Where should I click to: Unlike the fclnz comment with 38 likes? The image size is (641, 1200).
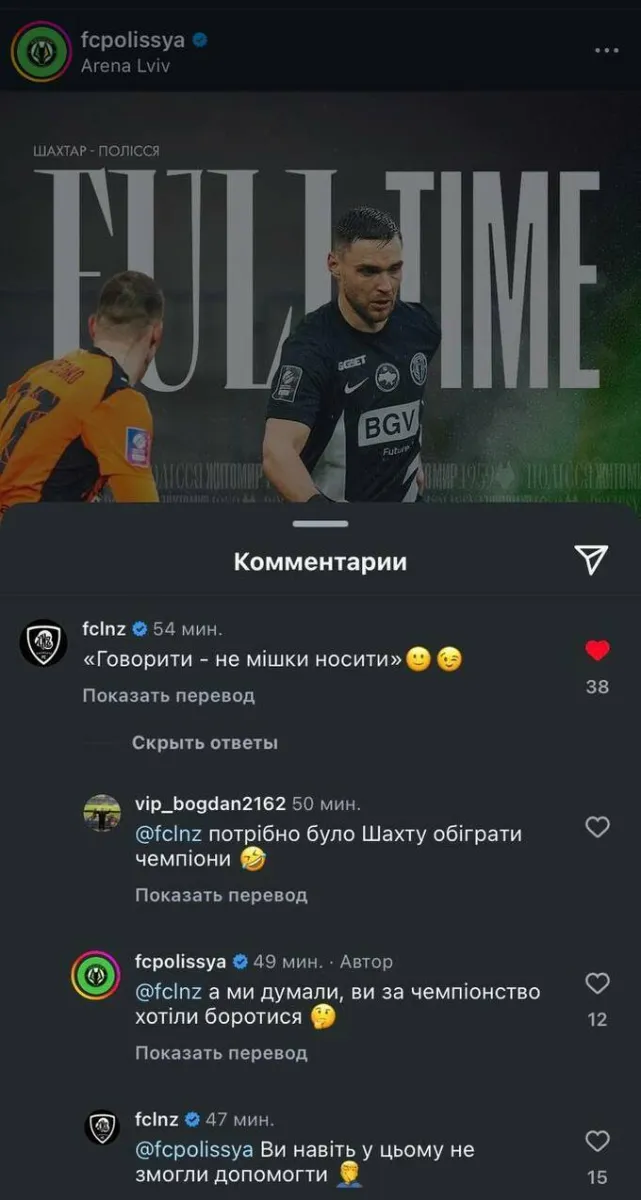pyautogui.click(x=597, y=651)
